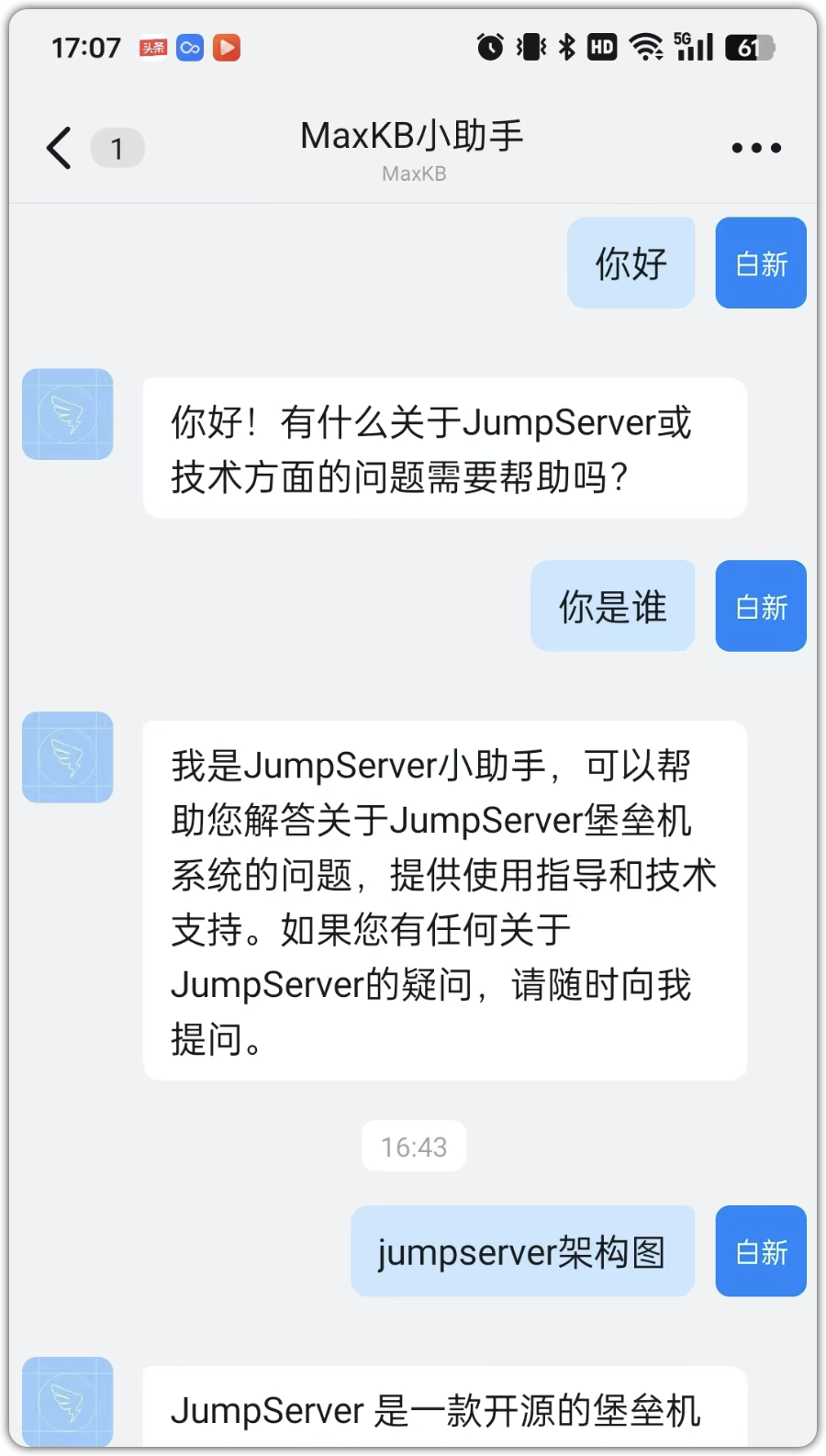The image size is (826, 1456).
Task: Select the 你是谁 message bubble
Action: tap(612, 606)
